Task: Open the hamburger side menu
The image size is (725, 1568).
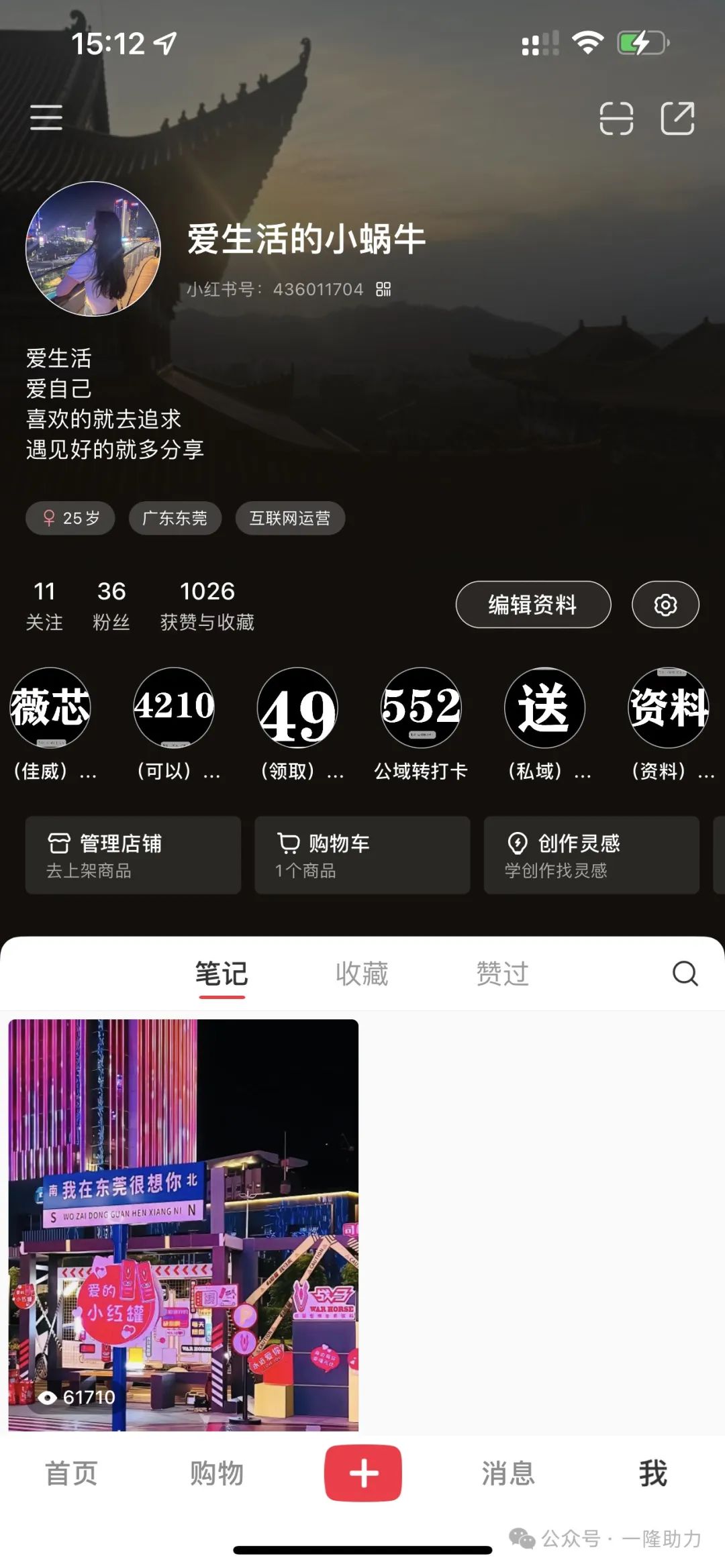Action: [x=45, y=117]
